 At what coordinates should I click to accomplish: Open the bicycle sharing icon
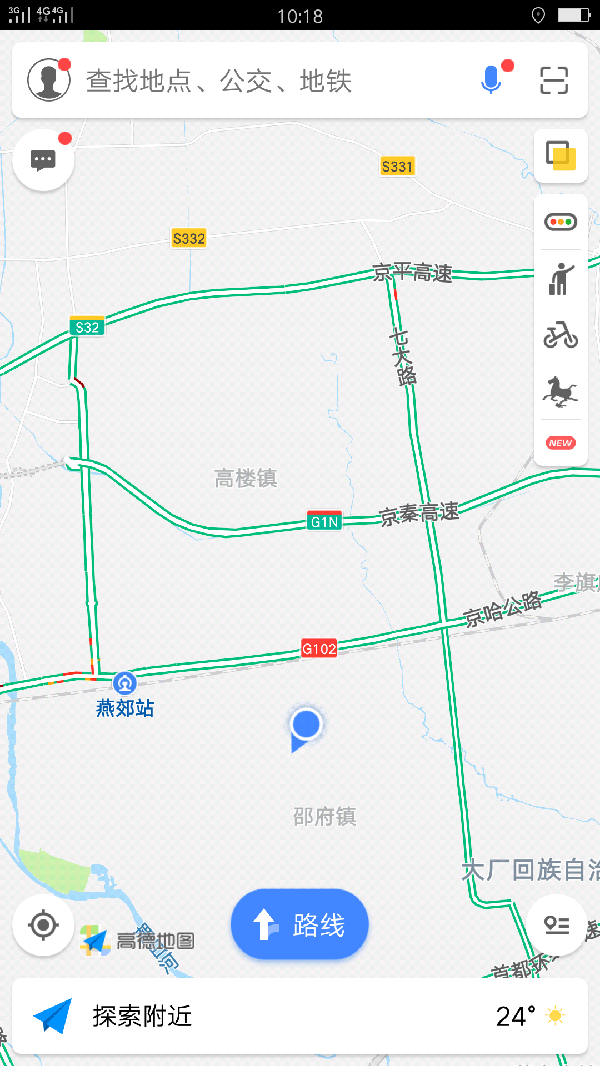[x=560, y=335]
